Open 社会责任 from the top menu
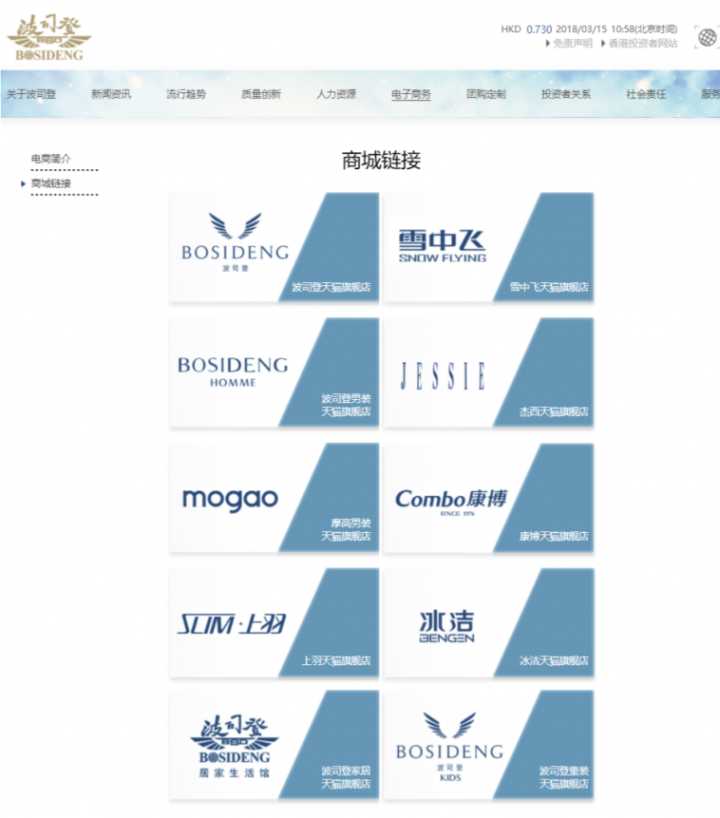 pos(646,94)
